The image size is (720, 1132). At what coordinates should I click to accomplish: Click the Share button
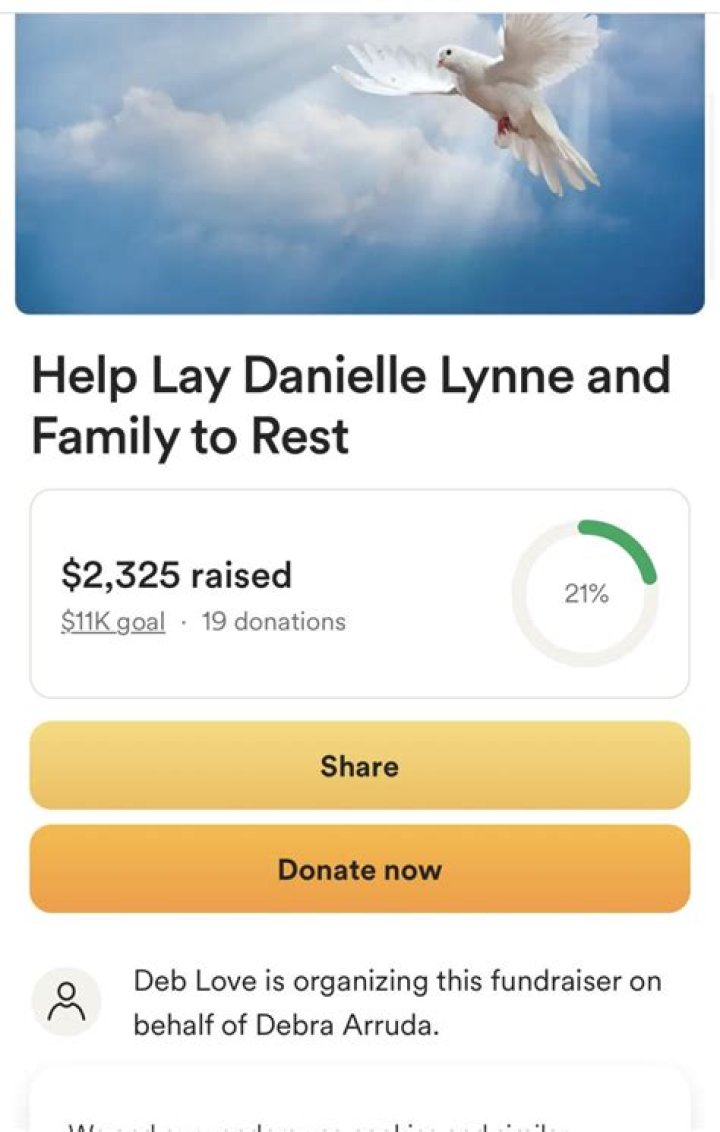tap(360, 766)
